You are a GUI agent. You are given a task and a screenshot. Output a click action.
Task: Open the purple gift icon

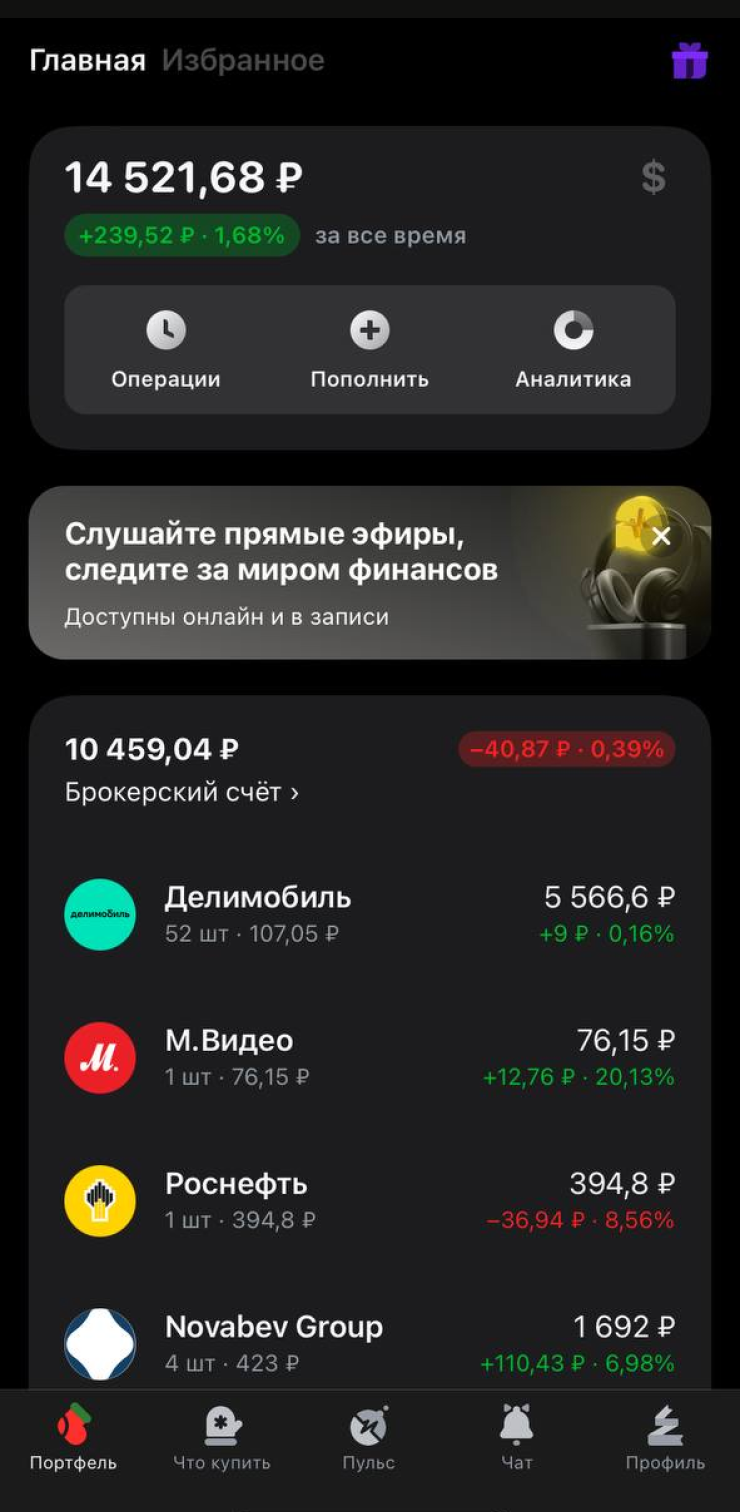click(689, 61)
